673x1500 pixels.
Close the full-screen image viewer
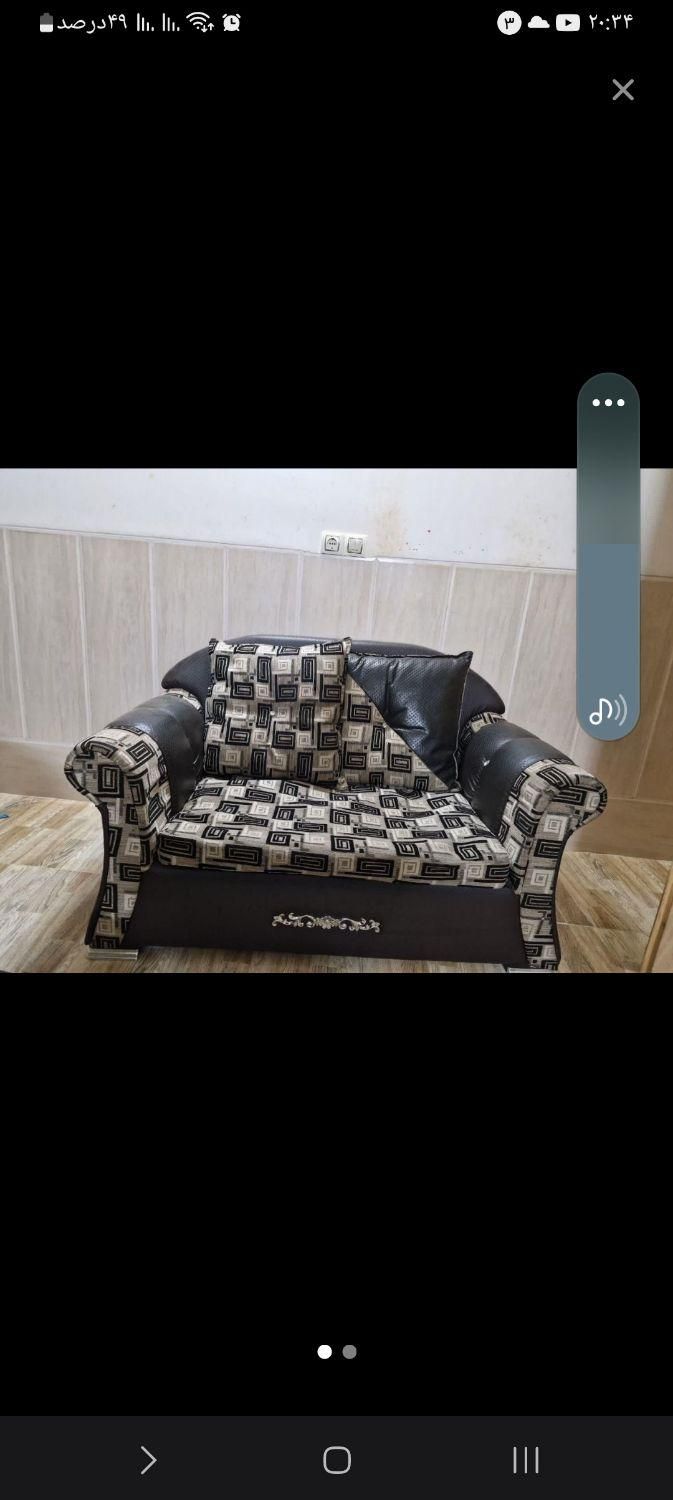coord(623,90)
